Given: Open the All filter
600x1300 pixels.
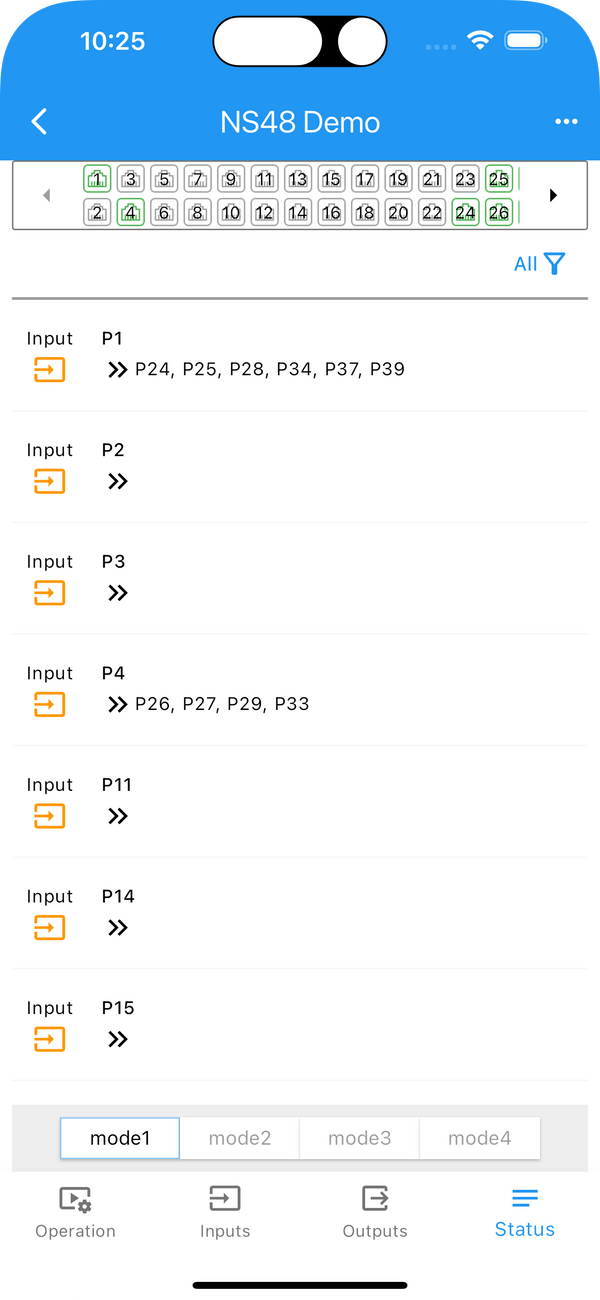Looking at the screenshot, I should [x=540, y=264].
